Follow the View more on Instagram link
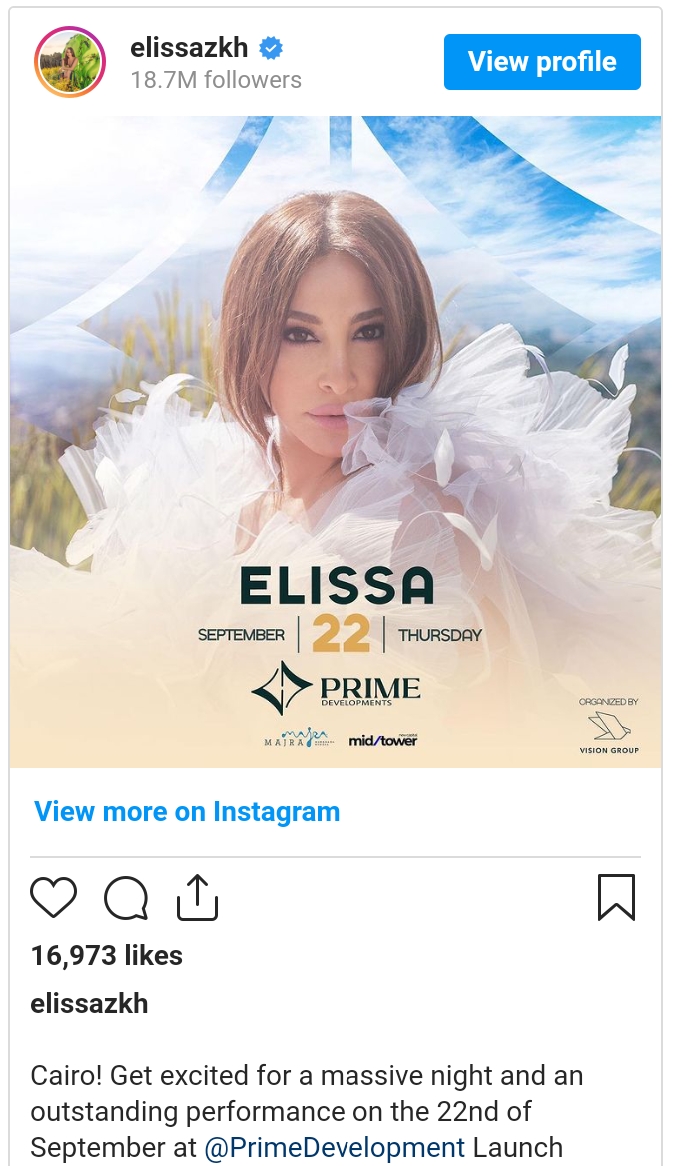 (187, 812)
